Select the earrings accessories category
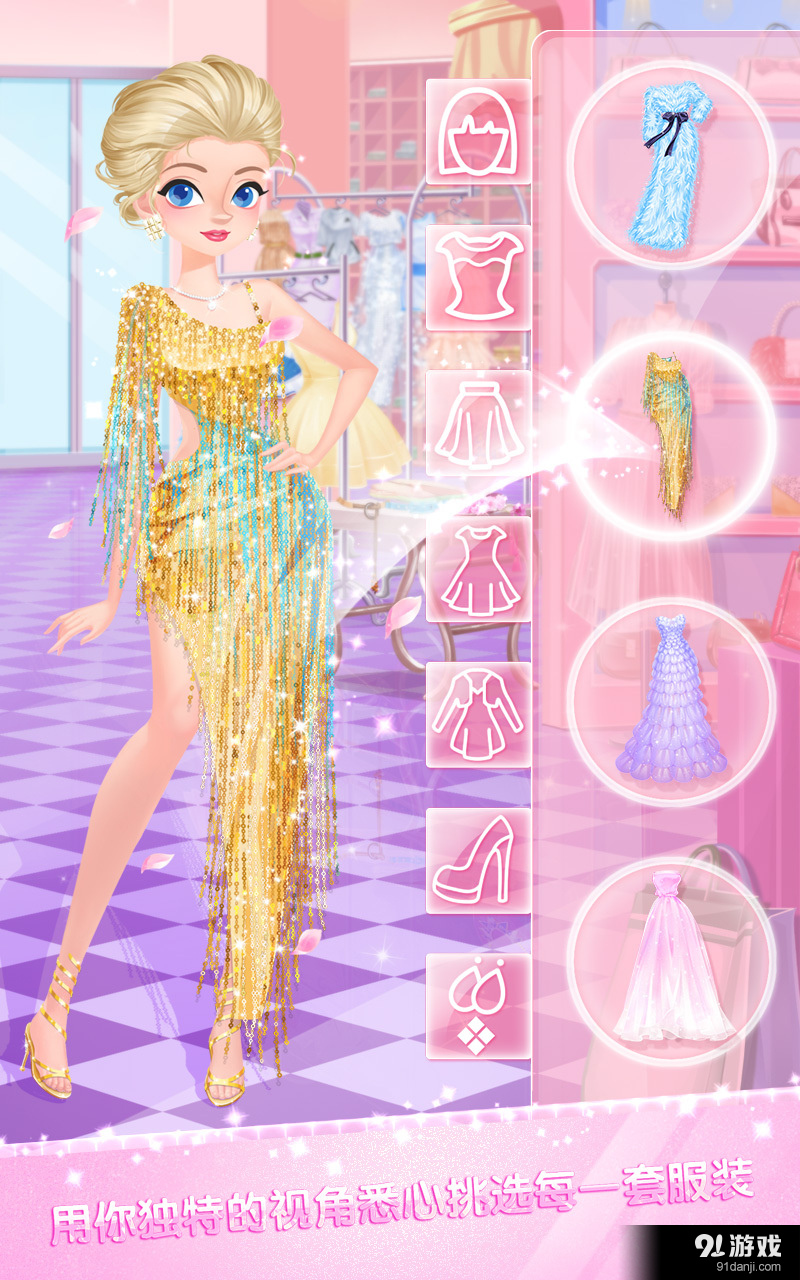The height and width of the screenshot is (1280, 800). coord(479,1005)
